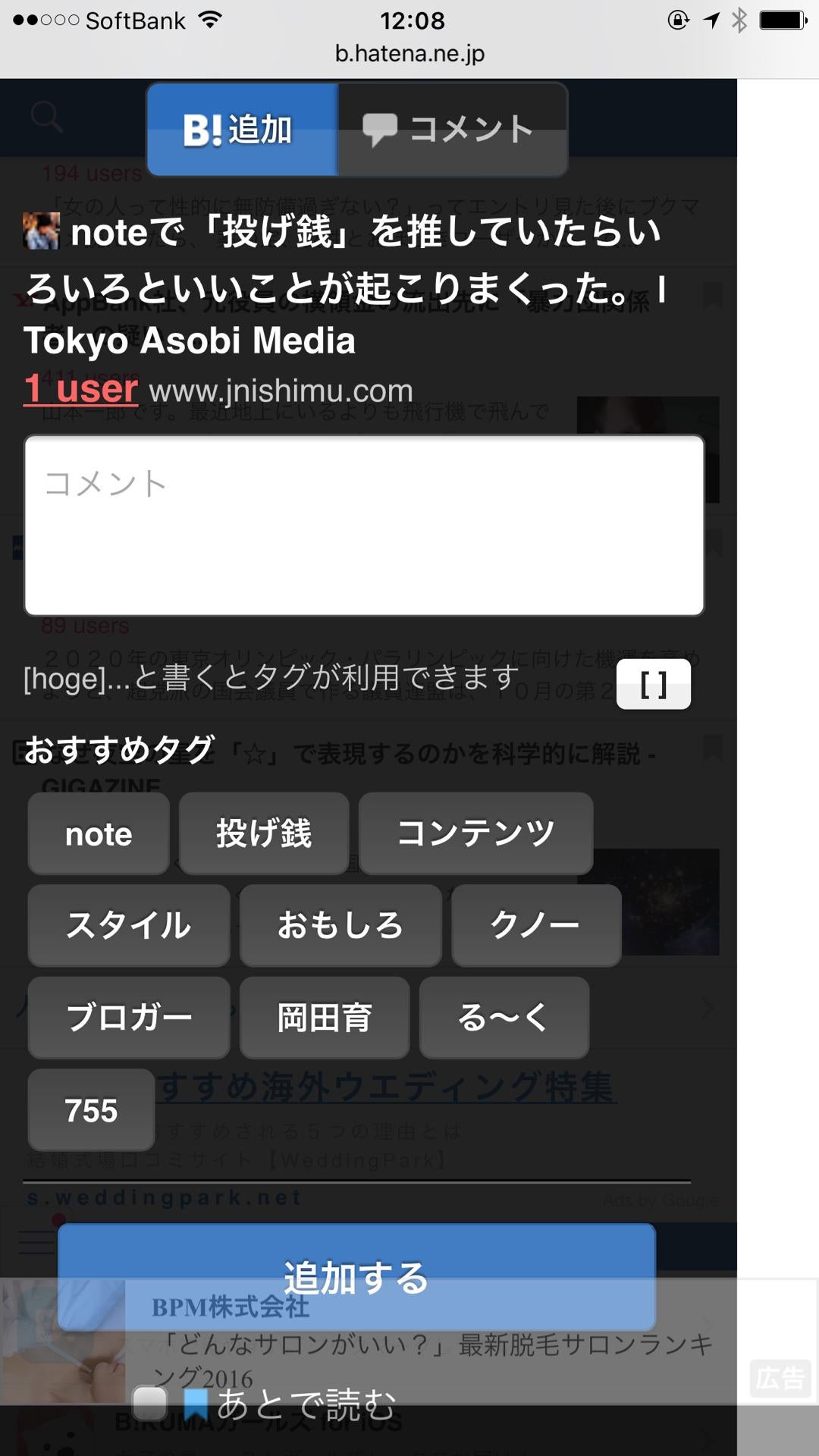Image resolution: width=819 pixels, height=1456 pixels.
Task: Focus the コメント text field
Action: pos(364,525)
